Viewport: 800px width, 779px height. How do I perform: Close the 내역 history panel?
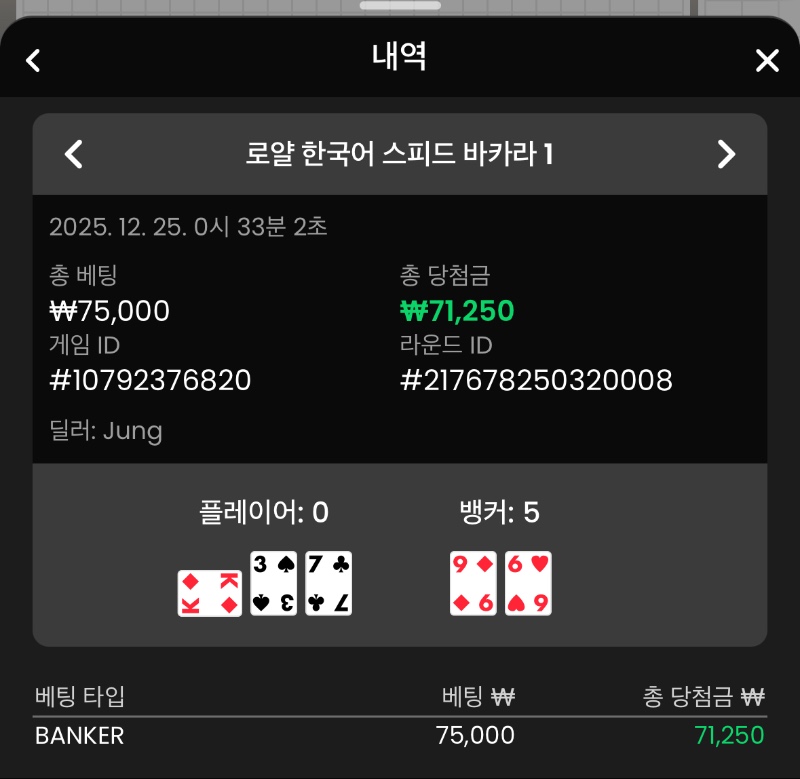coord(767,60)
